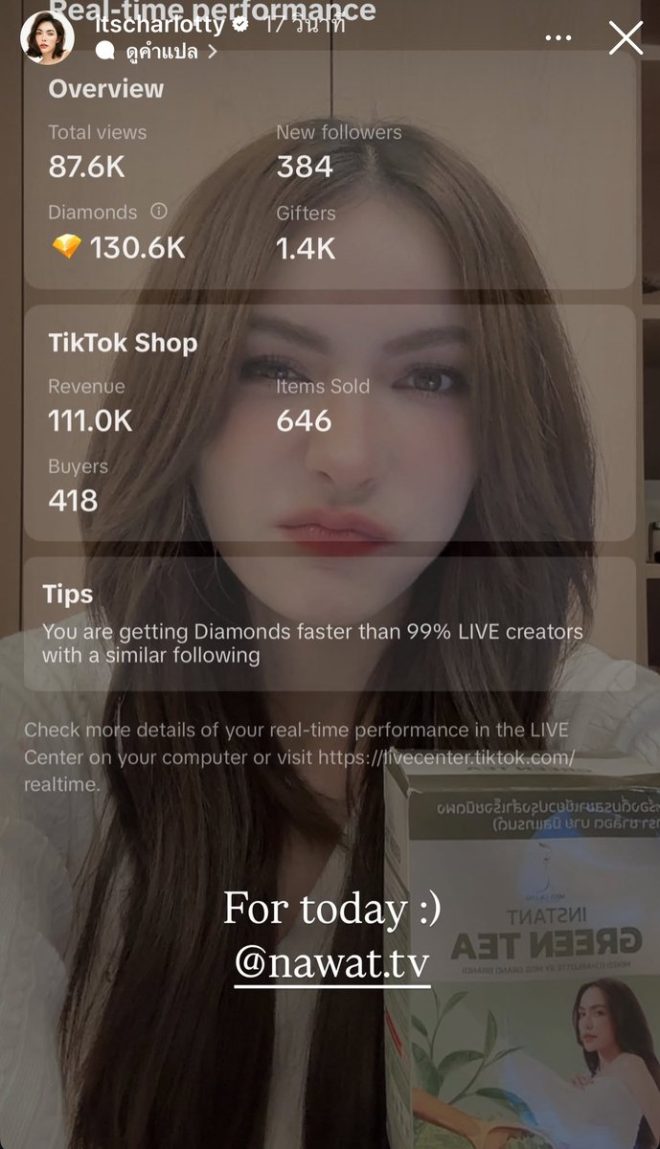This screenshot has width=660, height=1149.
Task: Open itscharlotty's profile picture
Action: [46, 38]
